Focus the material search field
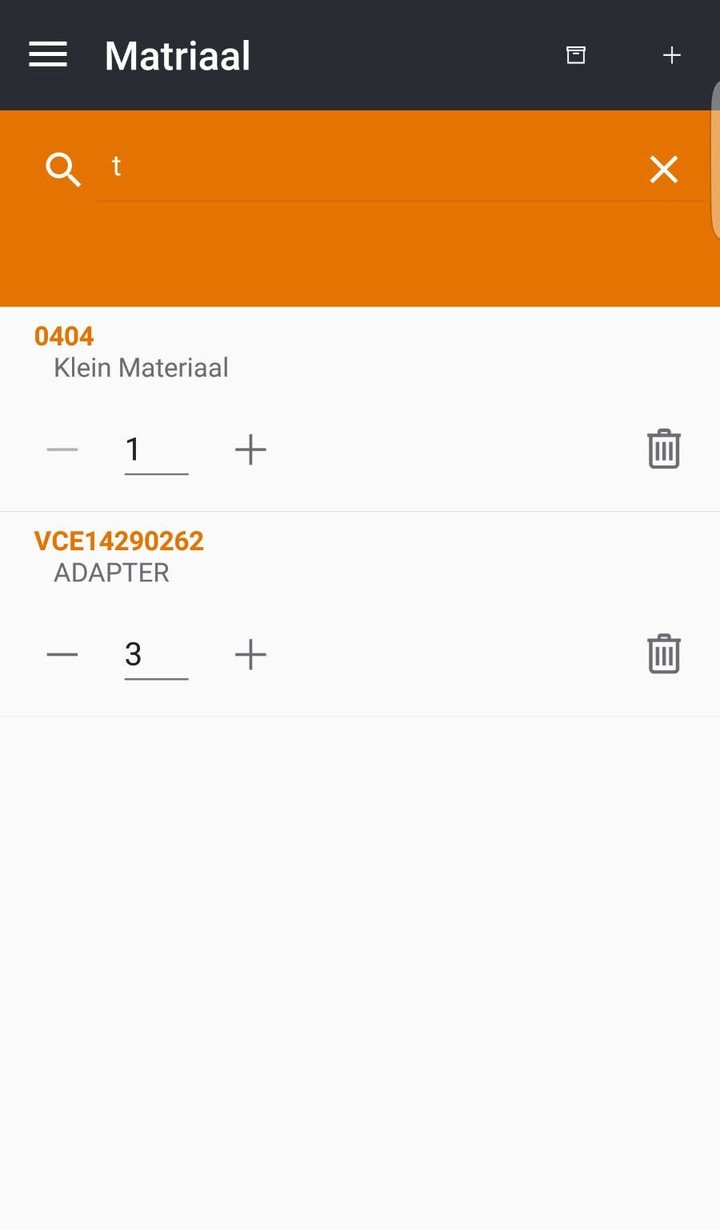The image size is (720, 1230). (370, 168)
